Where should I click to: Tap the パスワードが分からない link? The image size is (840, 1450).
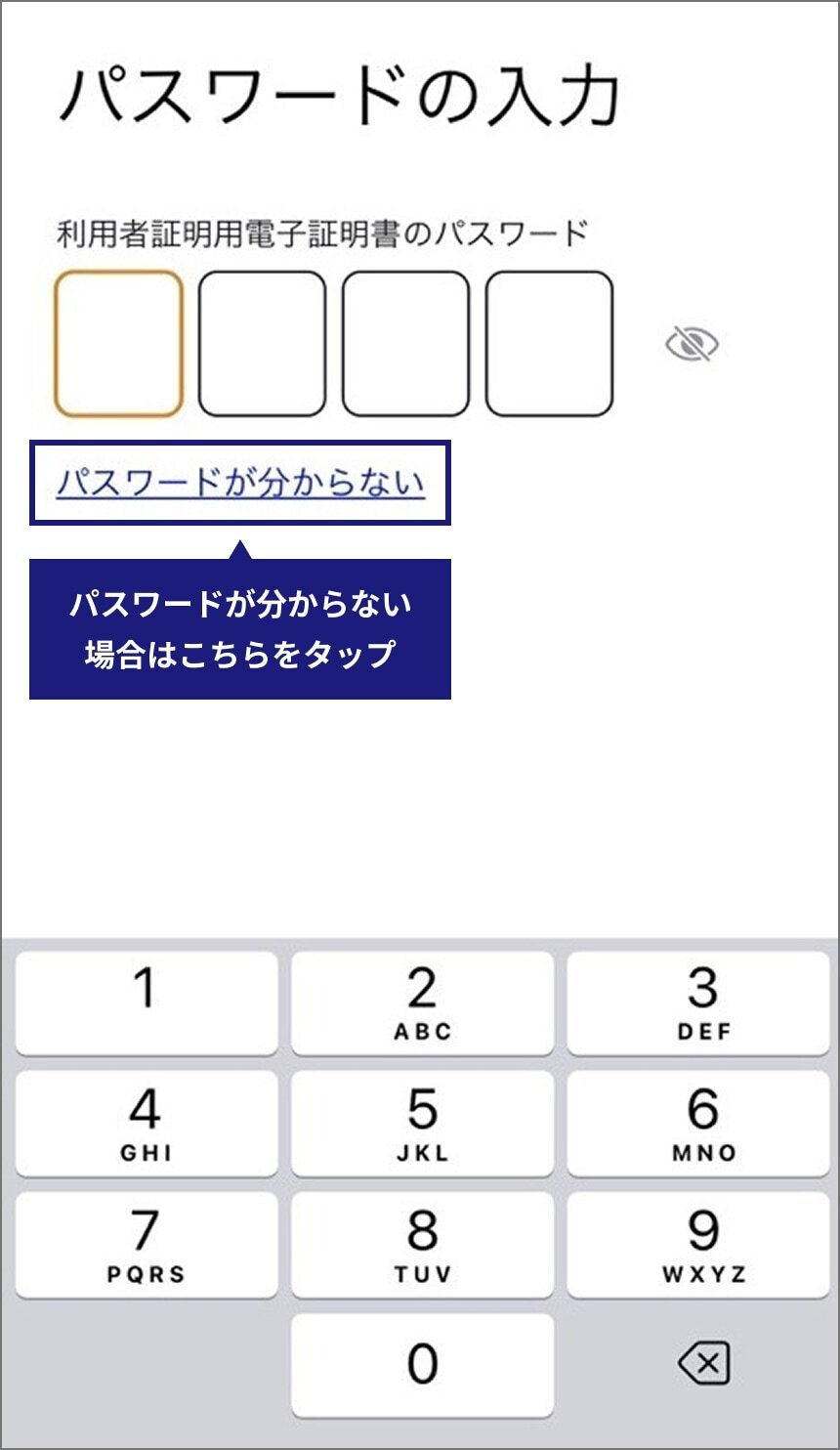tap(240, 483)
